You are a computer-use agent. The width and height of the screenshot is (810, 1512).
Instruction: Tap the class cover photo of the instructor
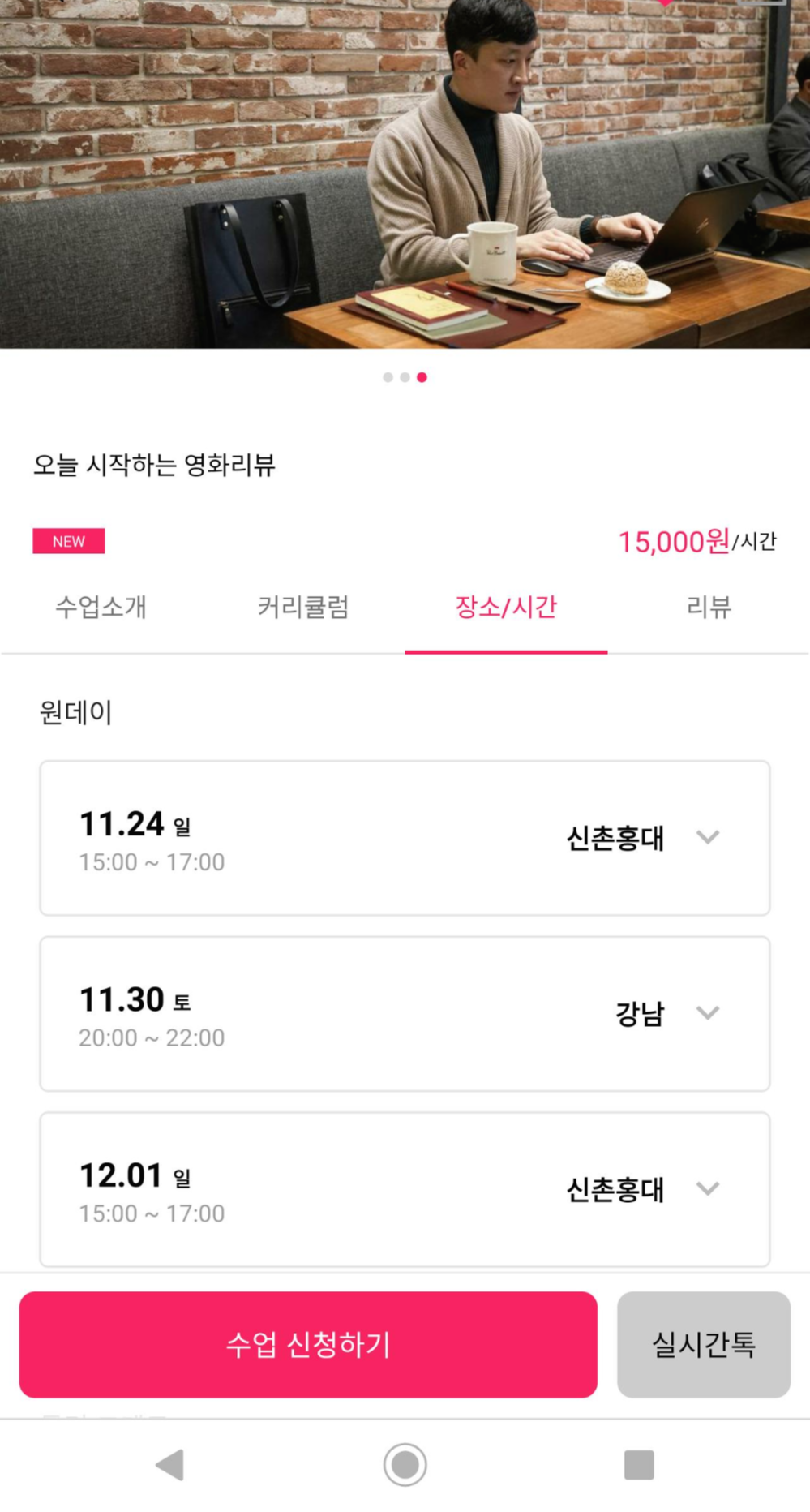tap(405, 178)
